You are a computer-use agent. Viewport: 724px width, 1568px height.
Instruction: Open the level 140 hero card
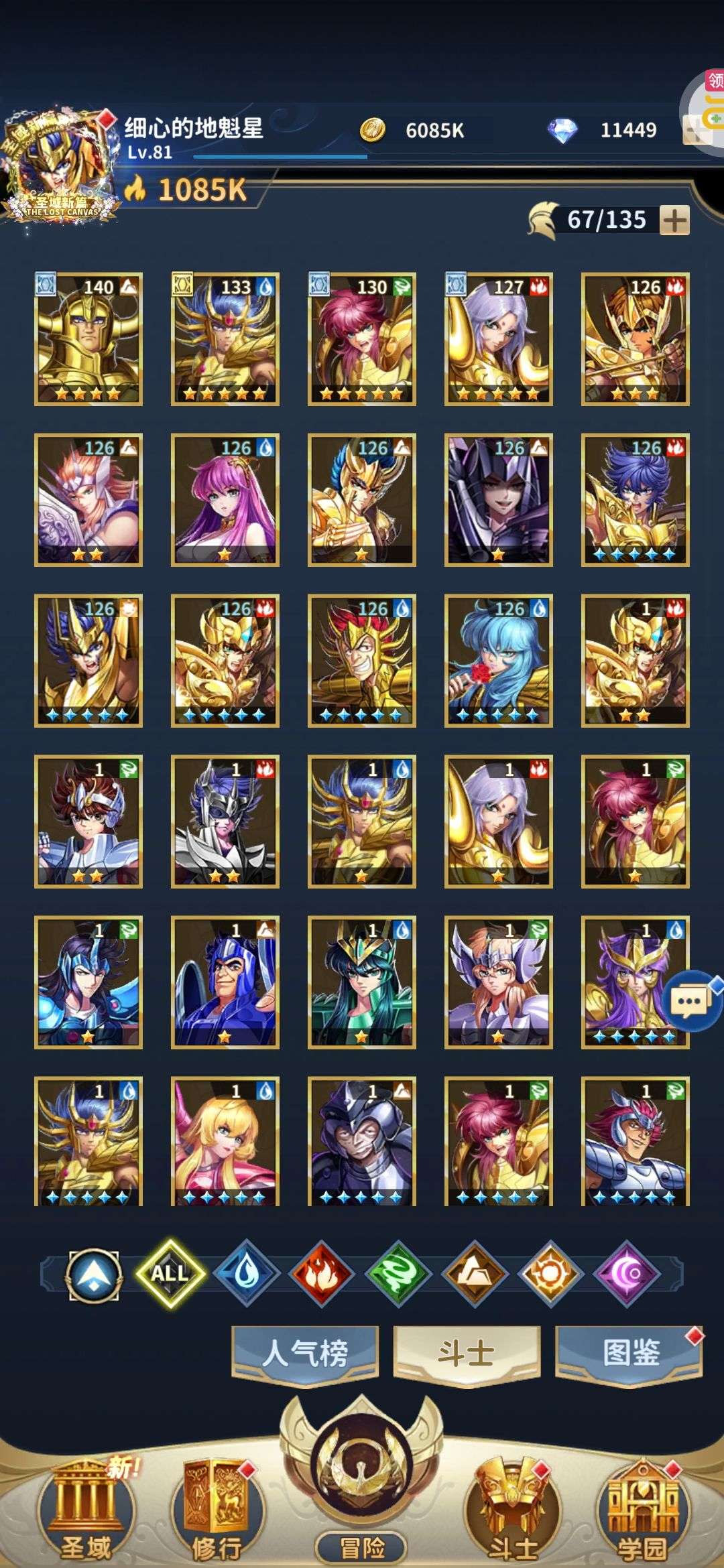tap(88, 338)
